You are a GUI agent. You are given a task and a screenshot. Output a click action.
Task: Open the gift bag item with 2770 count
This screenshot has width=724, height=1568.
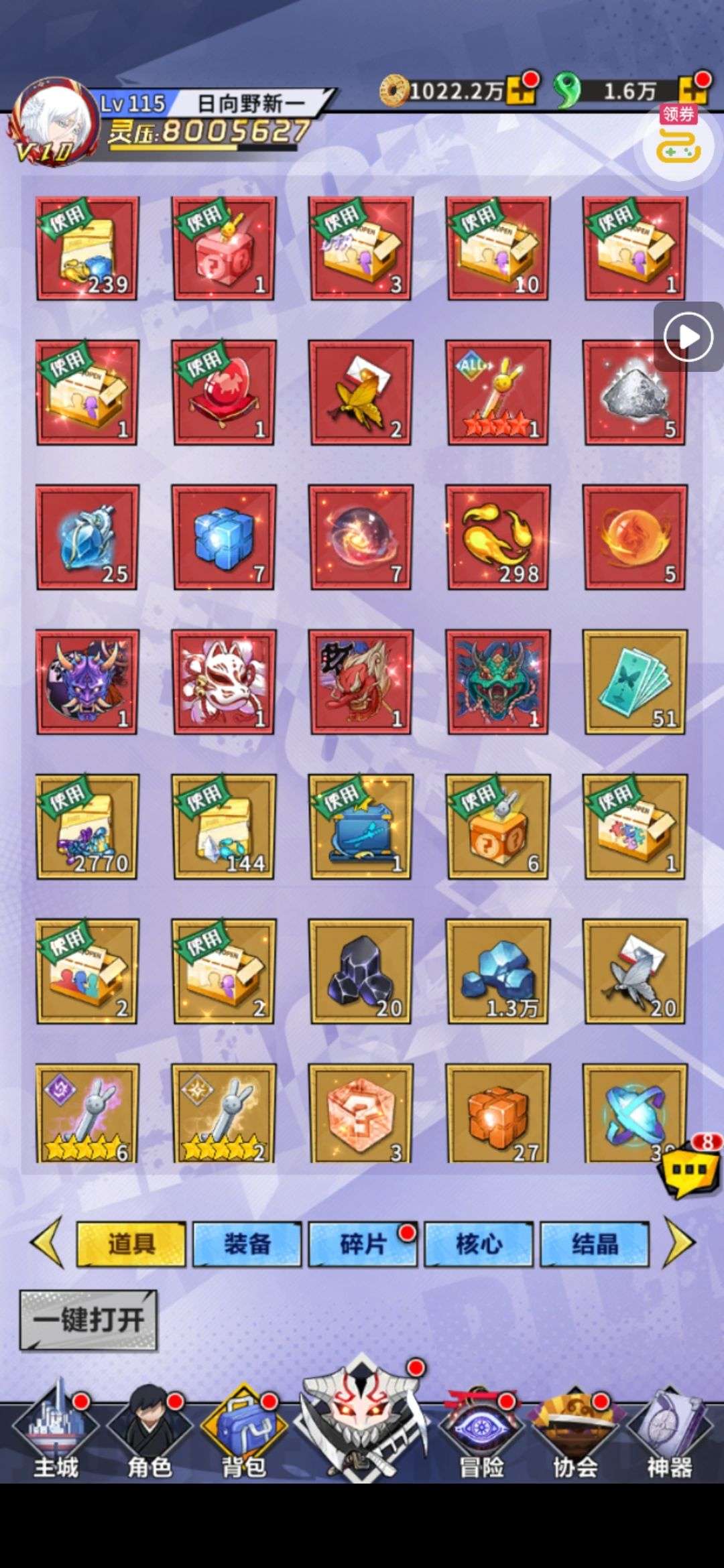pyautogui.click(x=87, y=827)
